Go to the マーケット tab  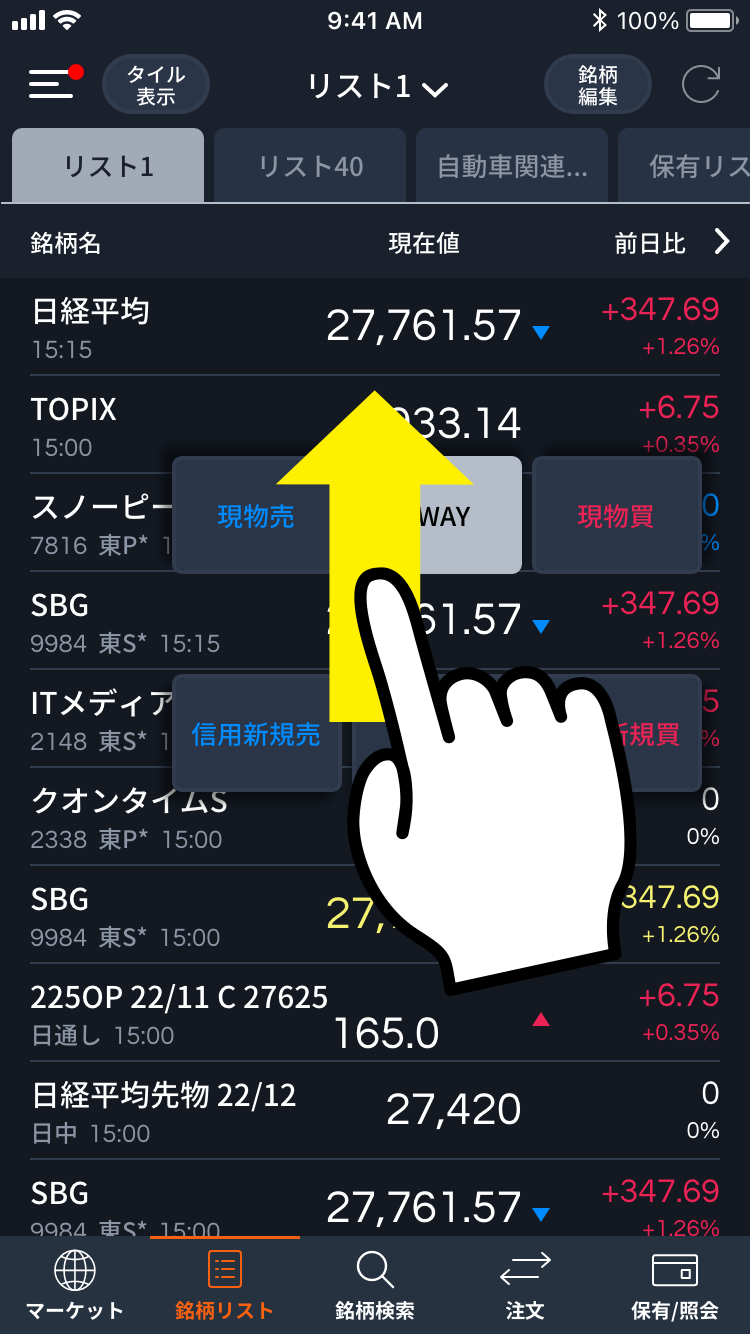(x=74, y=1285)
